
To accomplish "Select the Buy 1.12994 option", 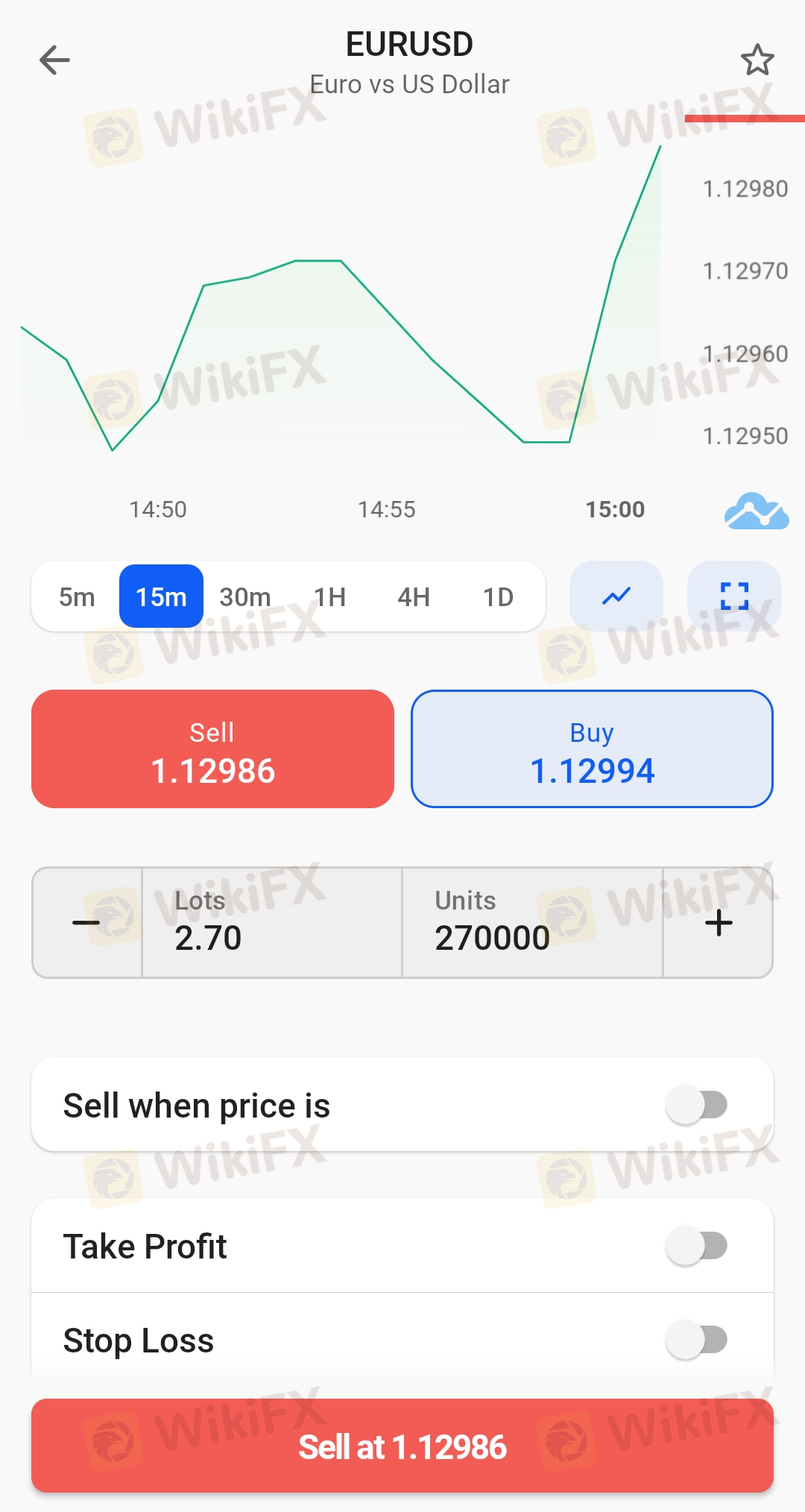I will [592, 749].
